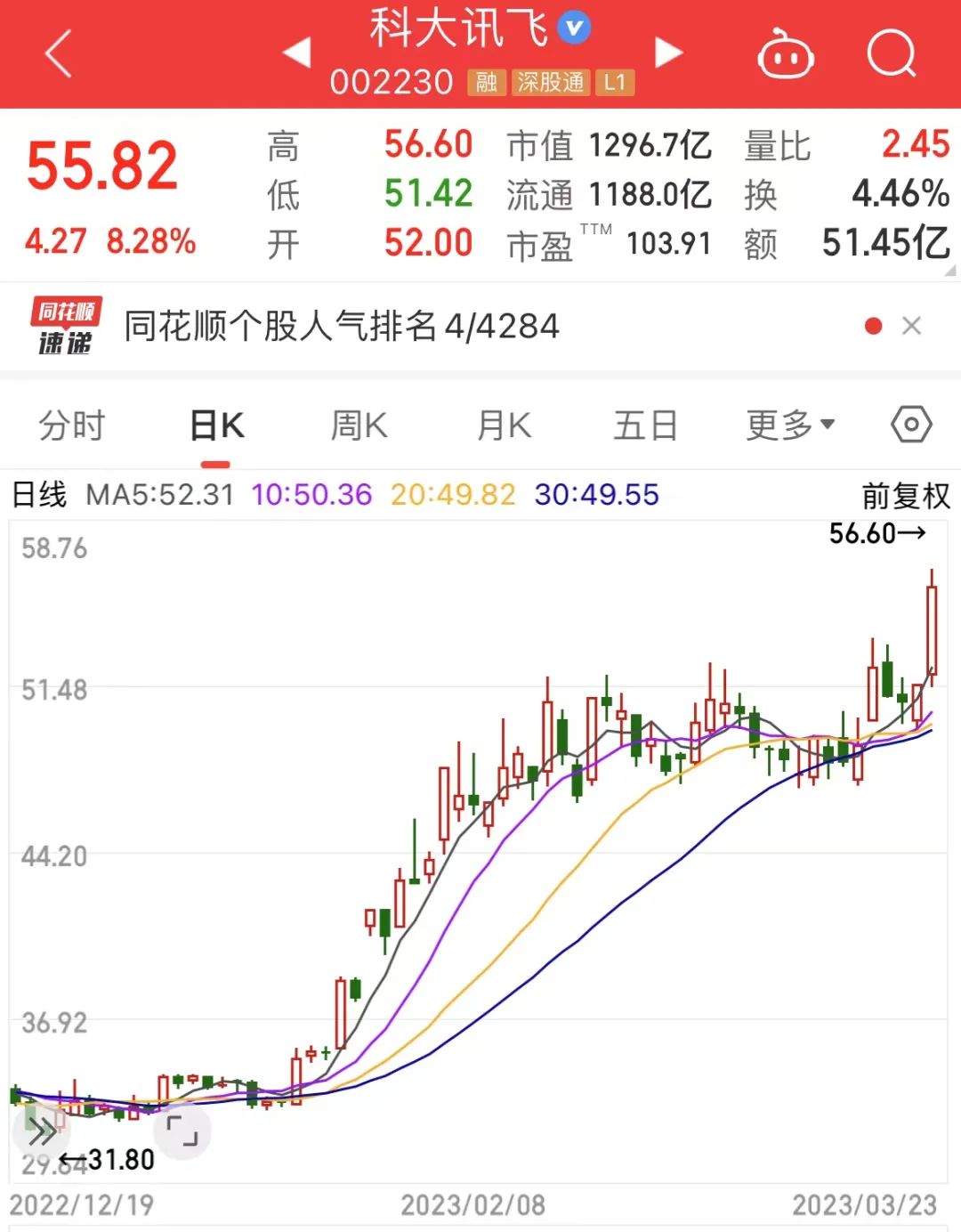Go back from the stock detail page
The image size is (961, 1232).
(x=59, y=54)
